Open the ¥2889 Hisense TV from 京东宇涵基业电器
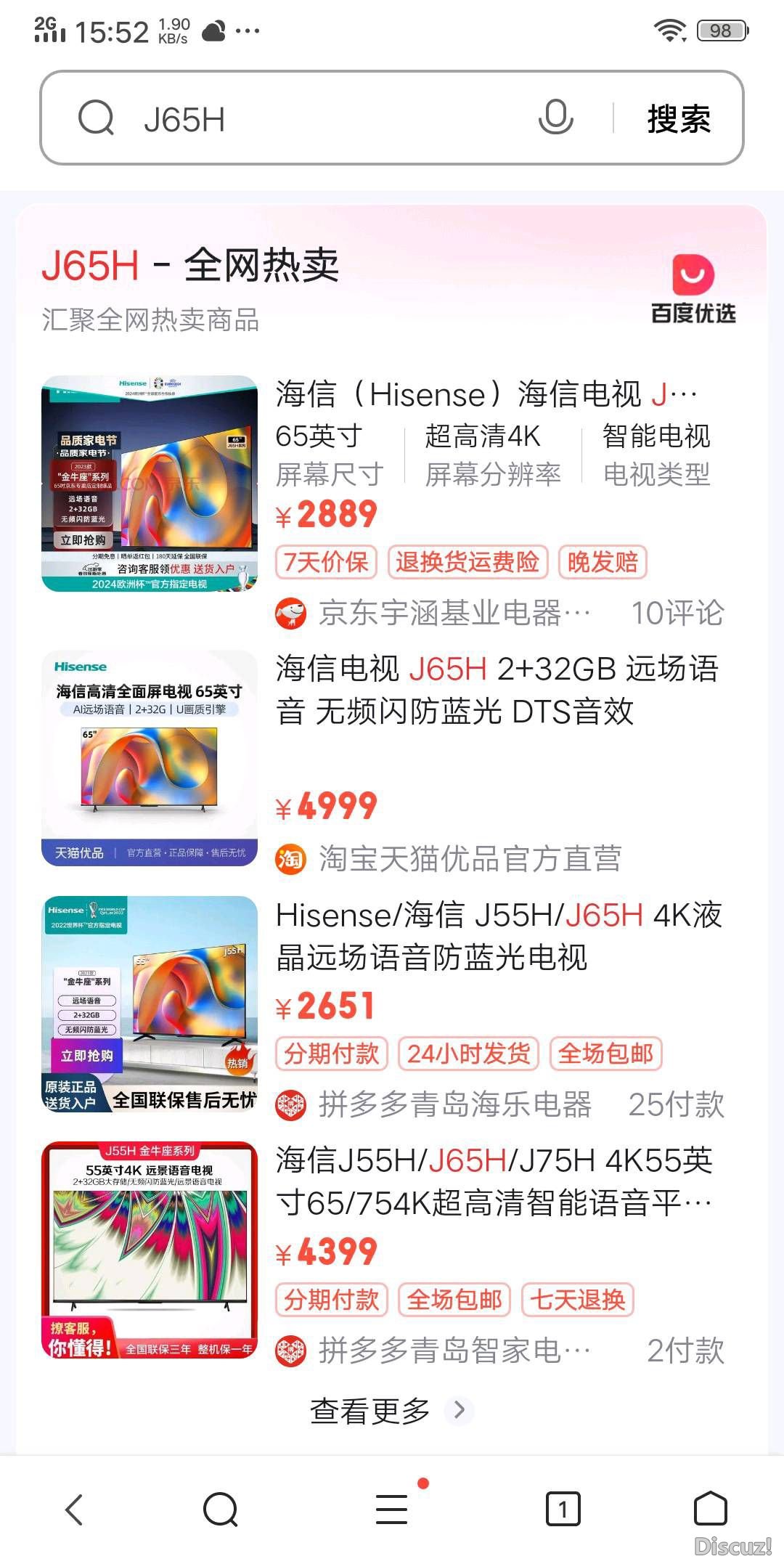784x1564 pixels. [x=486, y=394]
